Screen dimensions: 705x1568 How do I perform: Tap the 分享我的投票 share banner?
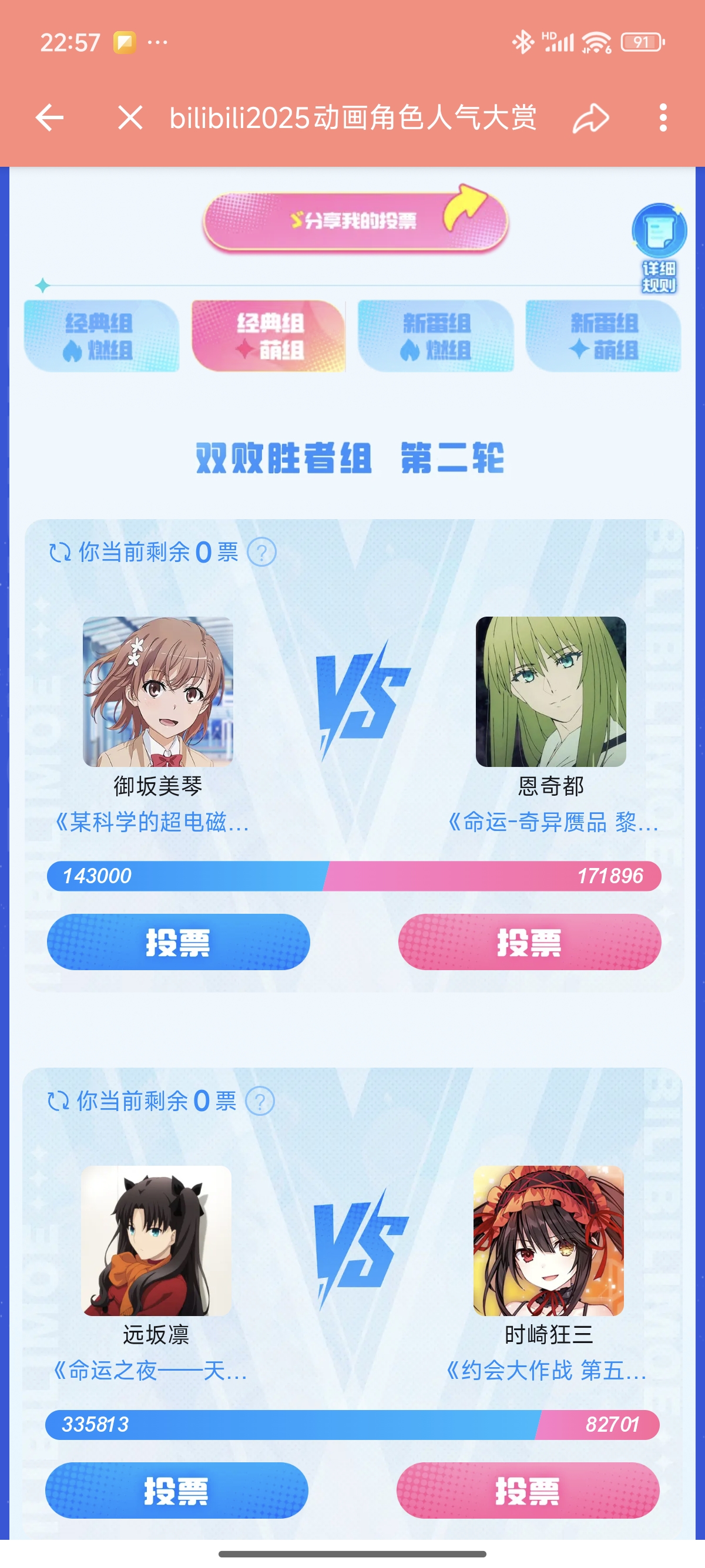(x=355, y=220)
